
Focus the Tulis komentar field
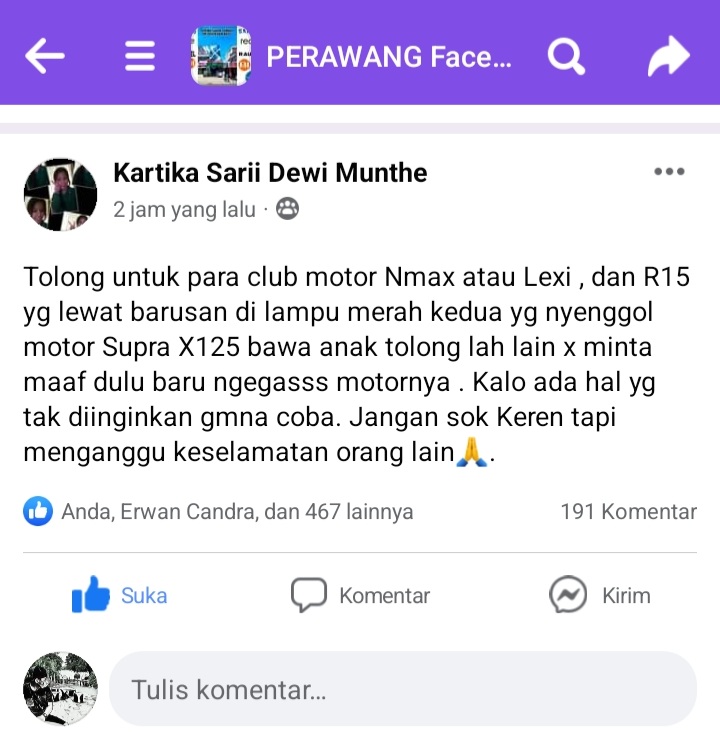(x=402, y=689)
